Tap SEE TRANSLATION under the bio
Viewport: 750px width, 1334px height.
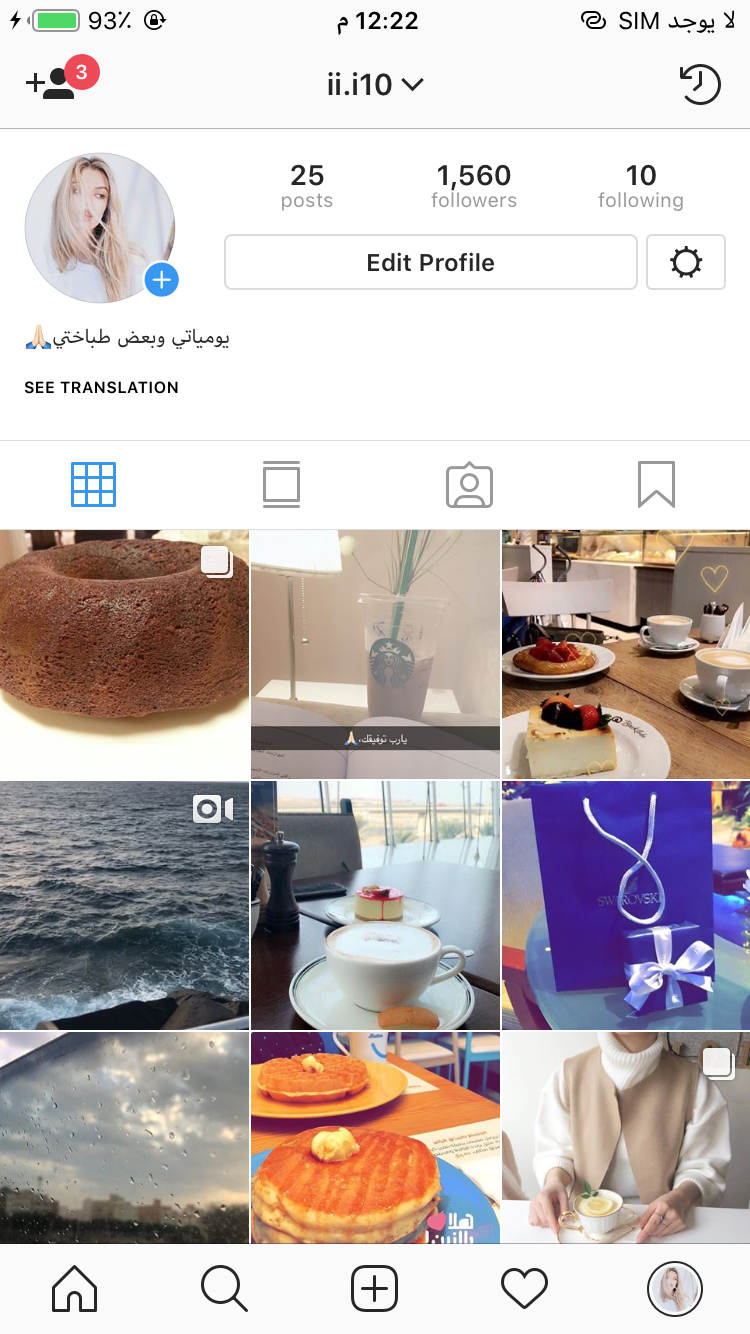pyautogui.click(x=101, y=388)
